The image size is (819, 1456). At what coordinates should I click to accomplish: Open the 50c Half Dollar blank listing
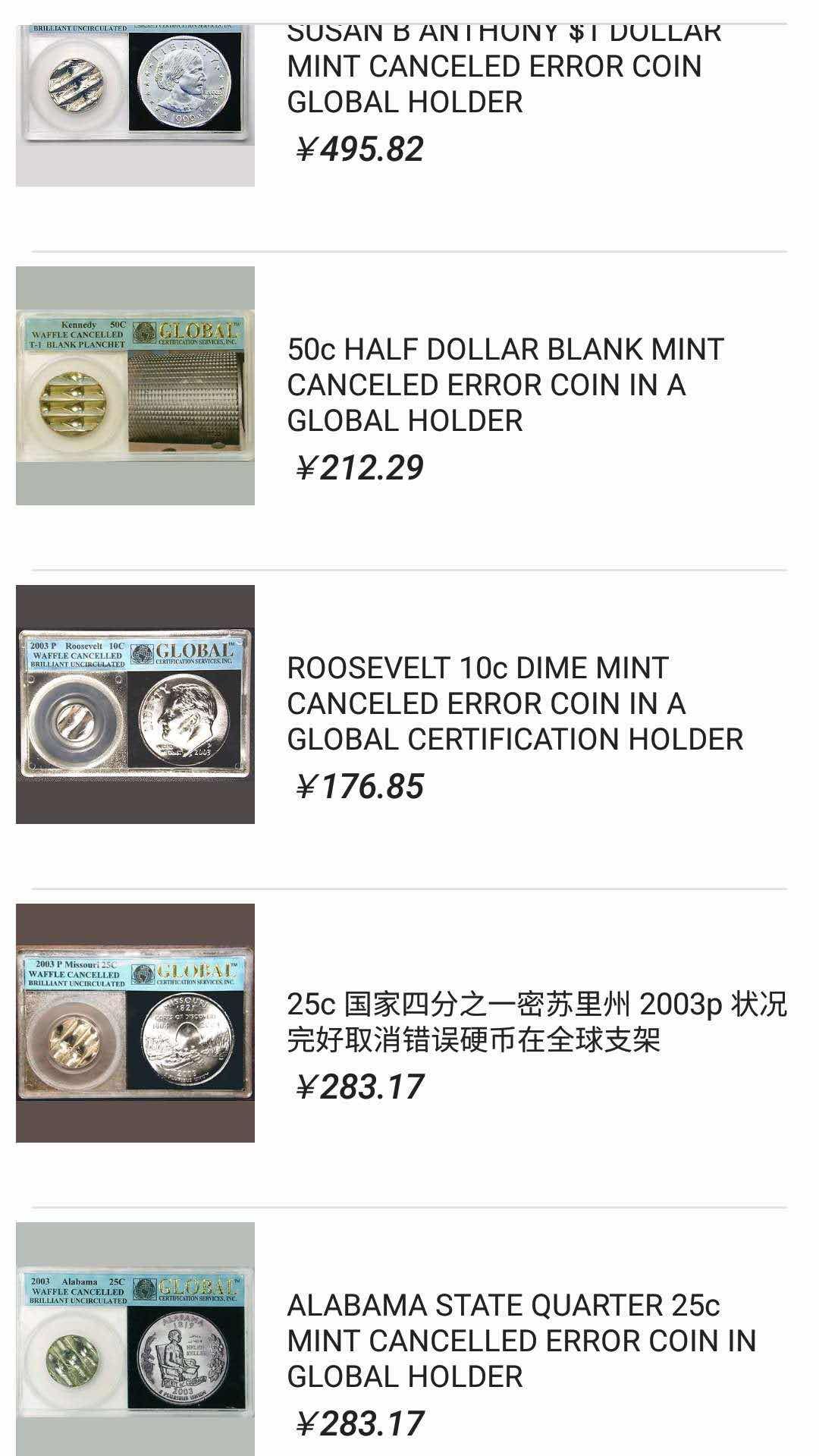pyautogui.click(x=505, y=385)
